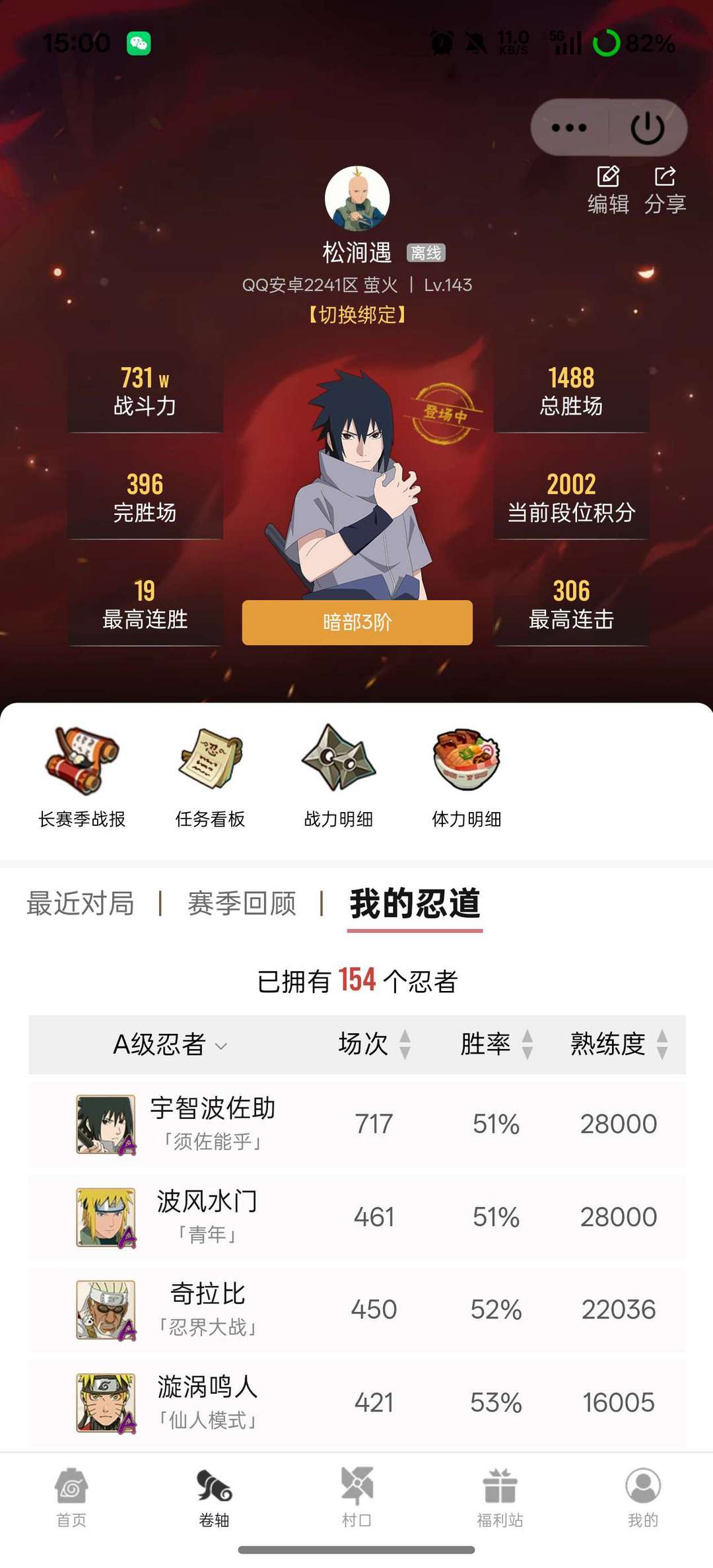The width and height of the screenshot is (713, 1568).
Task: View 体力明细 stamina details
Action: (x=466, y=776)
